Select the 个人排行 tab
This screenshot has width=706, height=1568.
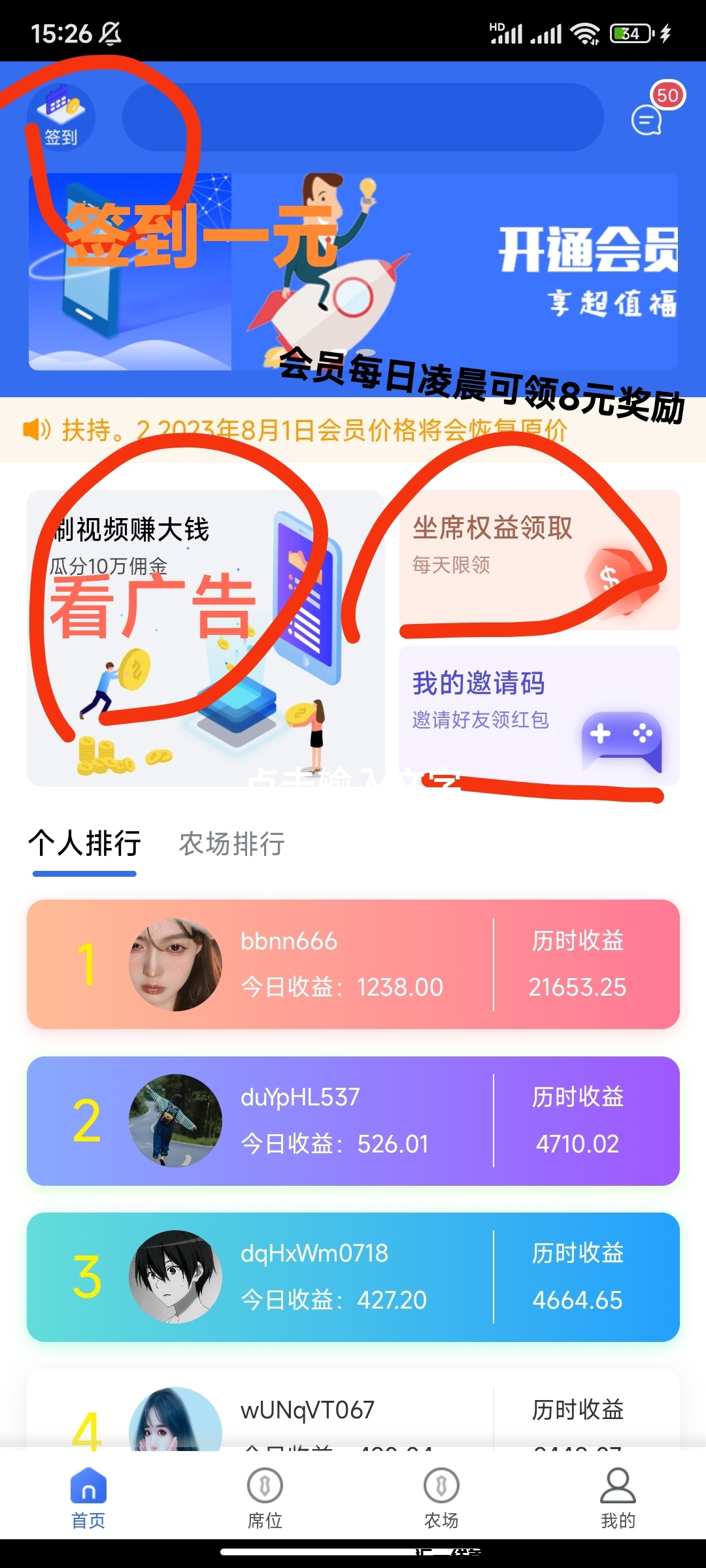(x=84, y=843)
